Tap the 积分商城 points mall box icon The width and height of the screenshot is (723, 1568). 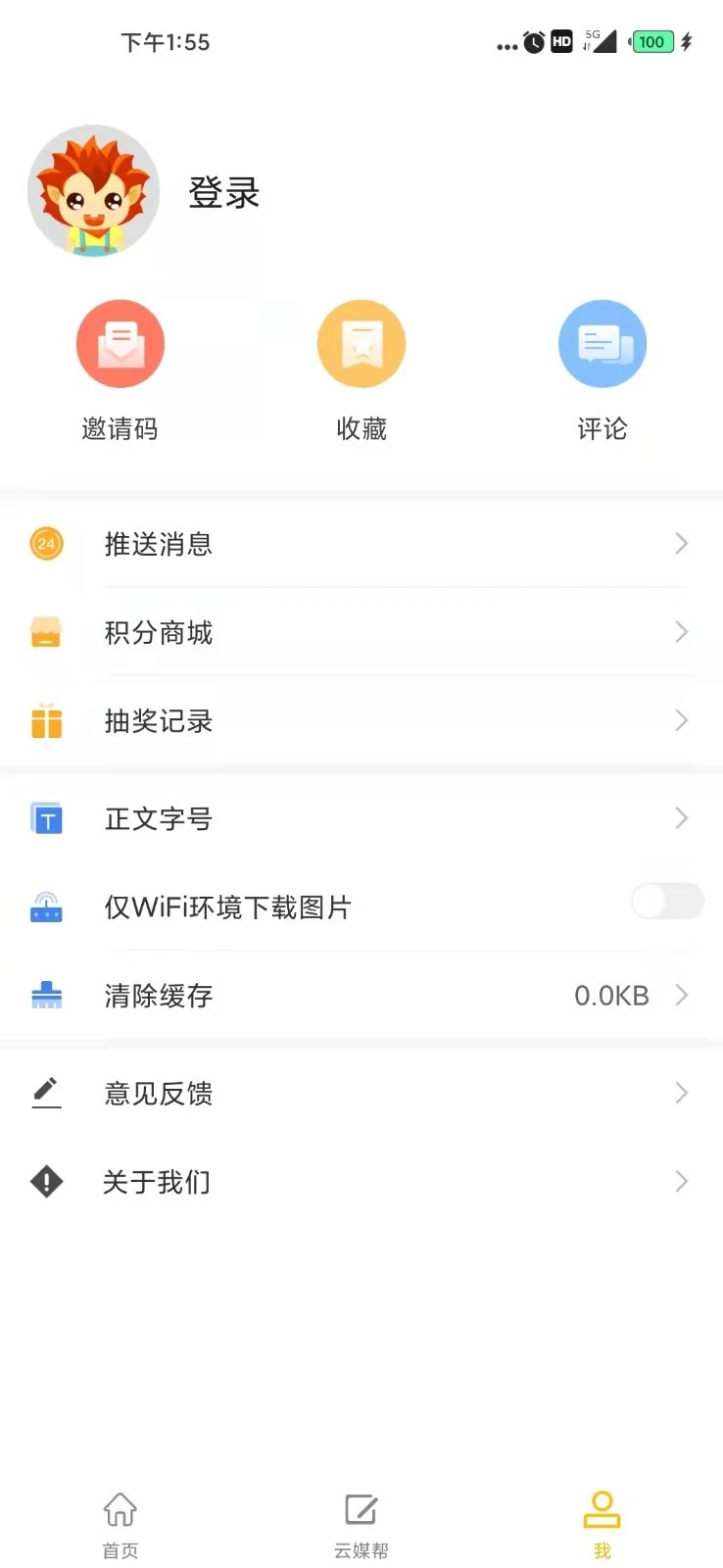point(45,632)
